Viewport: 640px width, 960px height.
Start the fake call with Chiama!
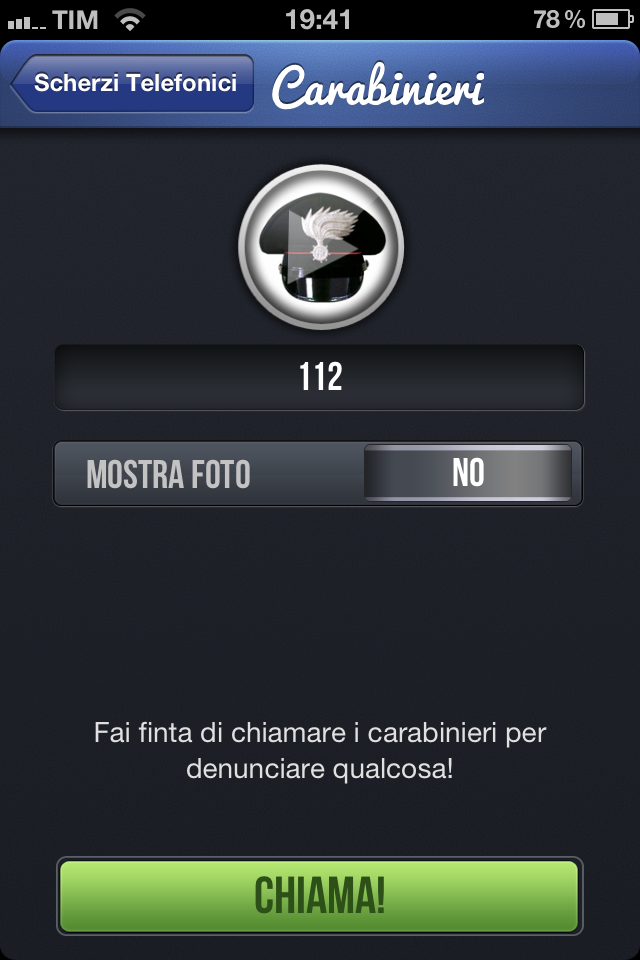click(x=319, y=895)
